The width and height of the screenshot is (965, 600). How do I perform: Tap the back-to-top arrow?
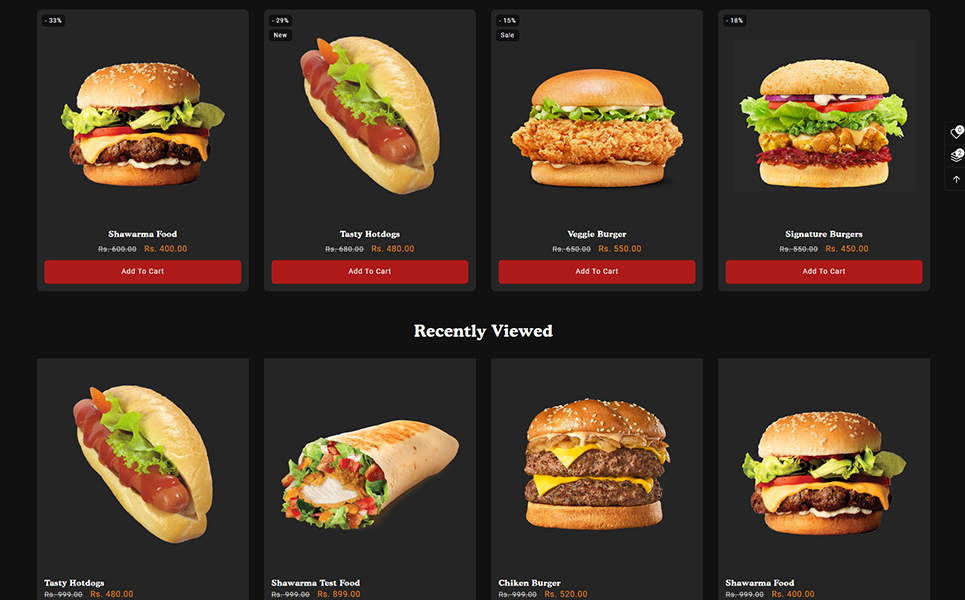tap(955, 179)
